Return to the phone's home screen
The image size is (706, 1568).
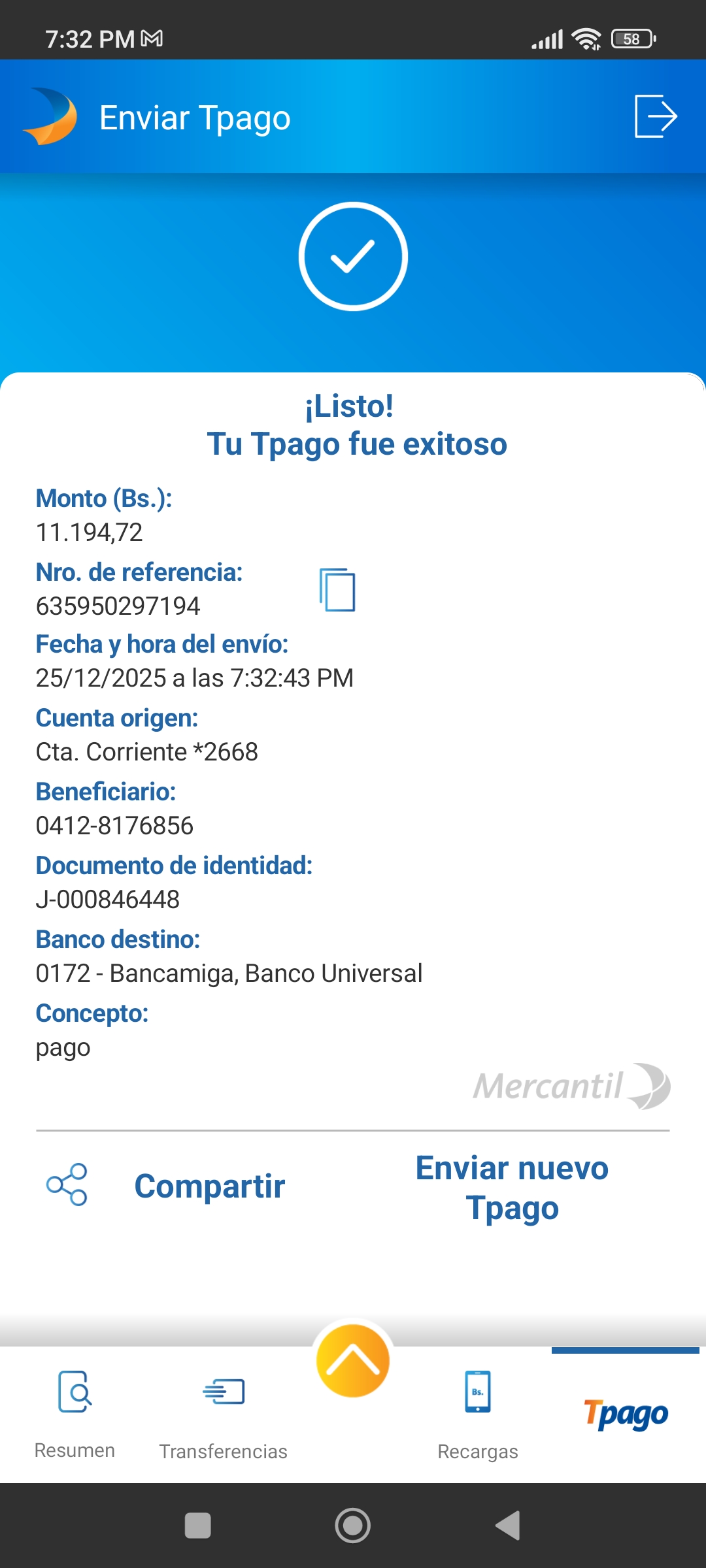[353, 1526]
